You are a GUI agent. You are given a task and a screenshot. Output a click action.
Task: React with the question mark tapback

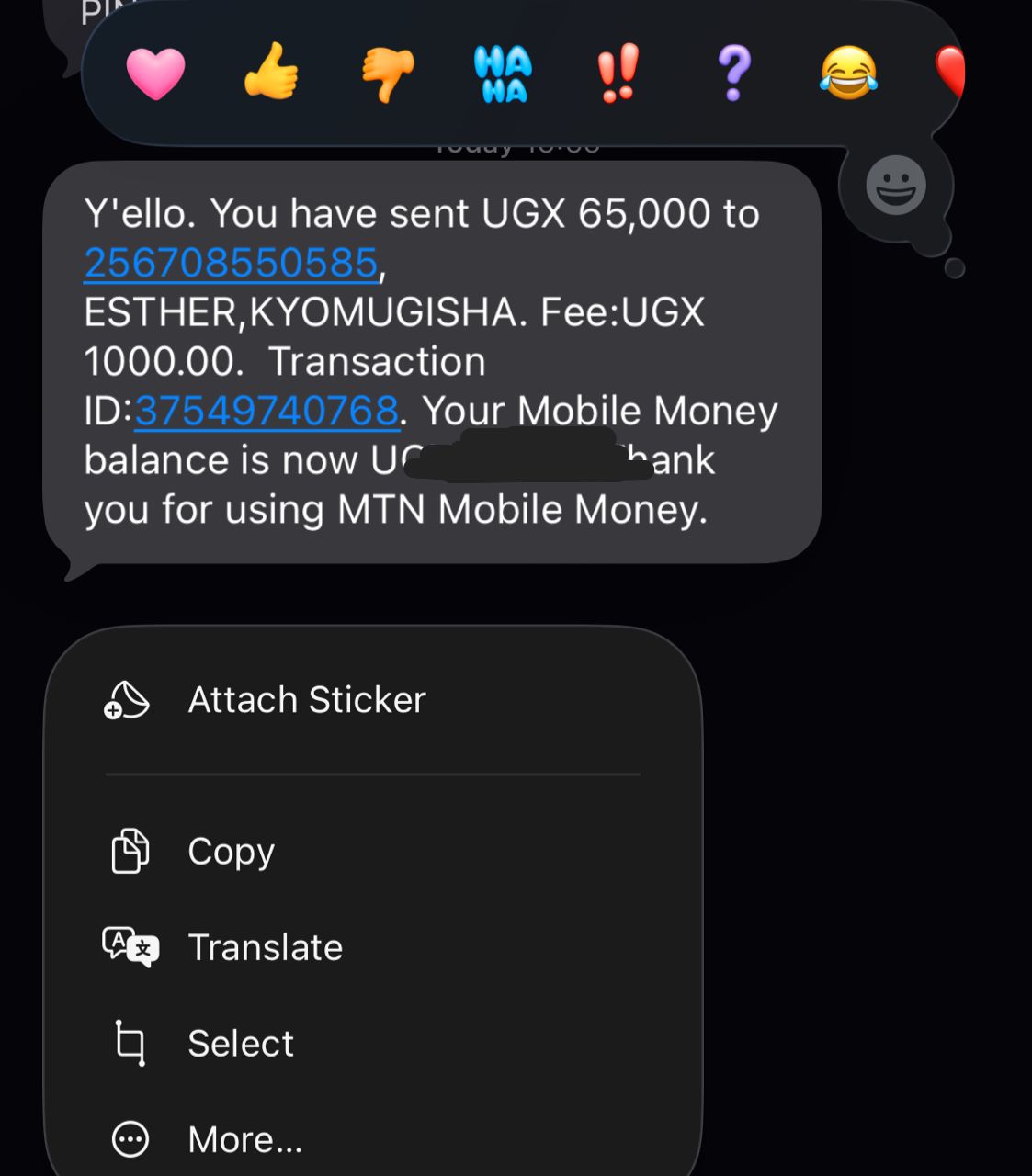pos(733,73)
